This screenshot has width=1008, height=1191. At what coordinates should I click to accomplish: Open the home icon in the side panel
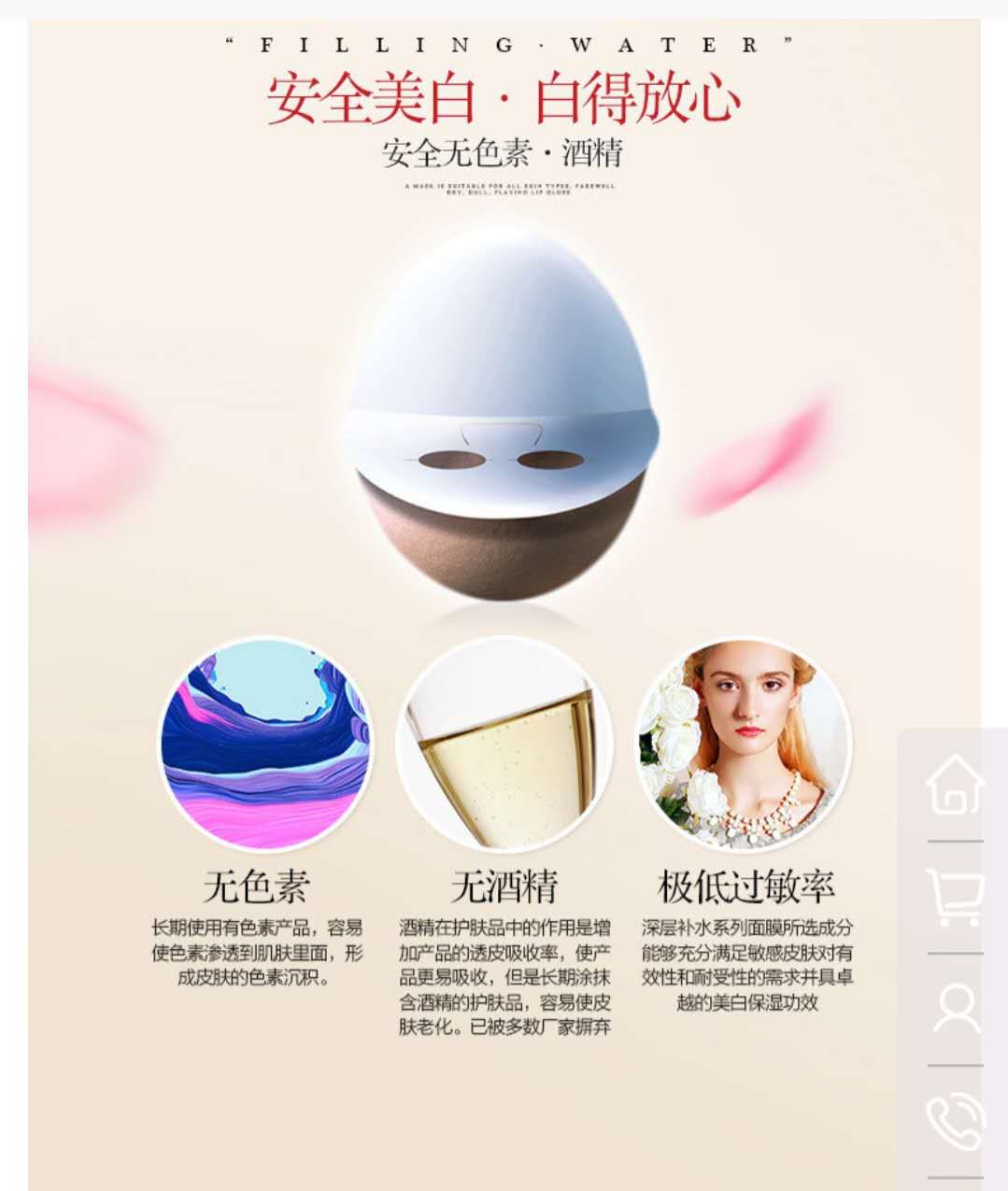955,785
